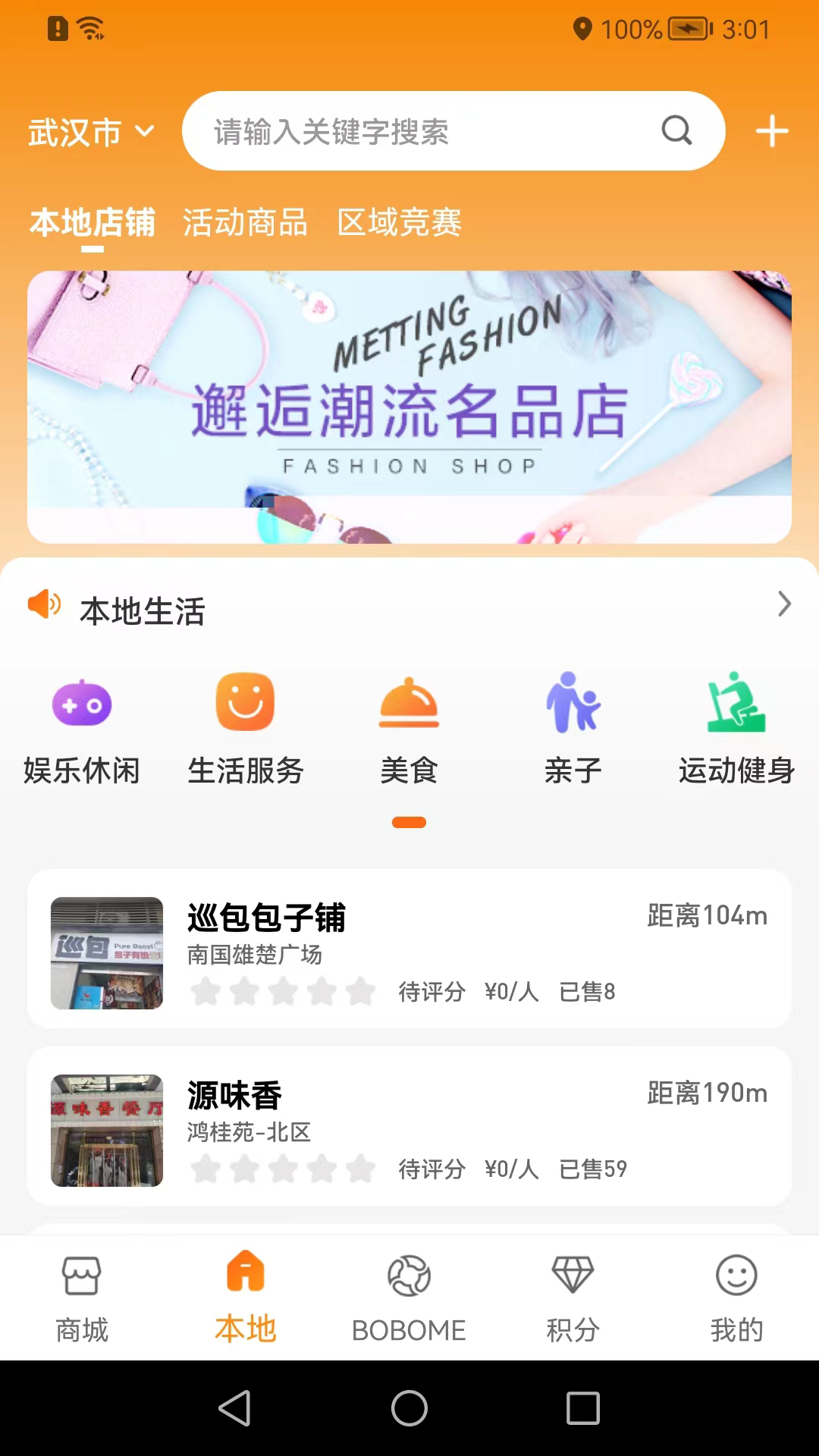This screenshot has height=1456, width=819.
Task: Open the 娱乐休闲 category icon
Action: click(83, 703)
